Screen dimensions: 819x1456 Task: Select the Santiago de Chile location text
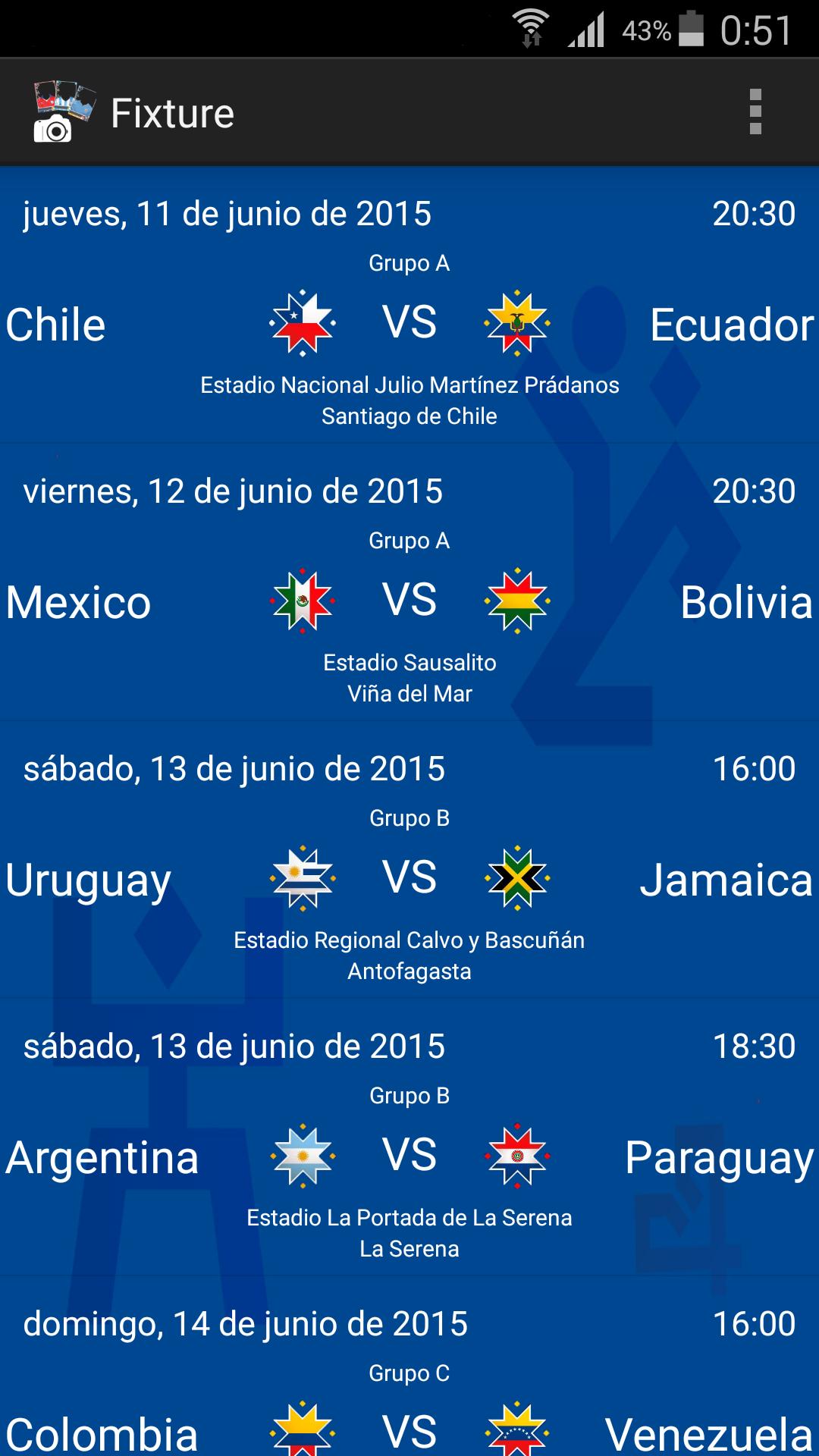[409, 416]
